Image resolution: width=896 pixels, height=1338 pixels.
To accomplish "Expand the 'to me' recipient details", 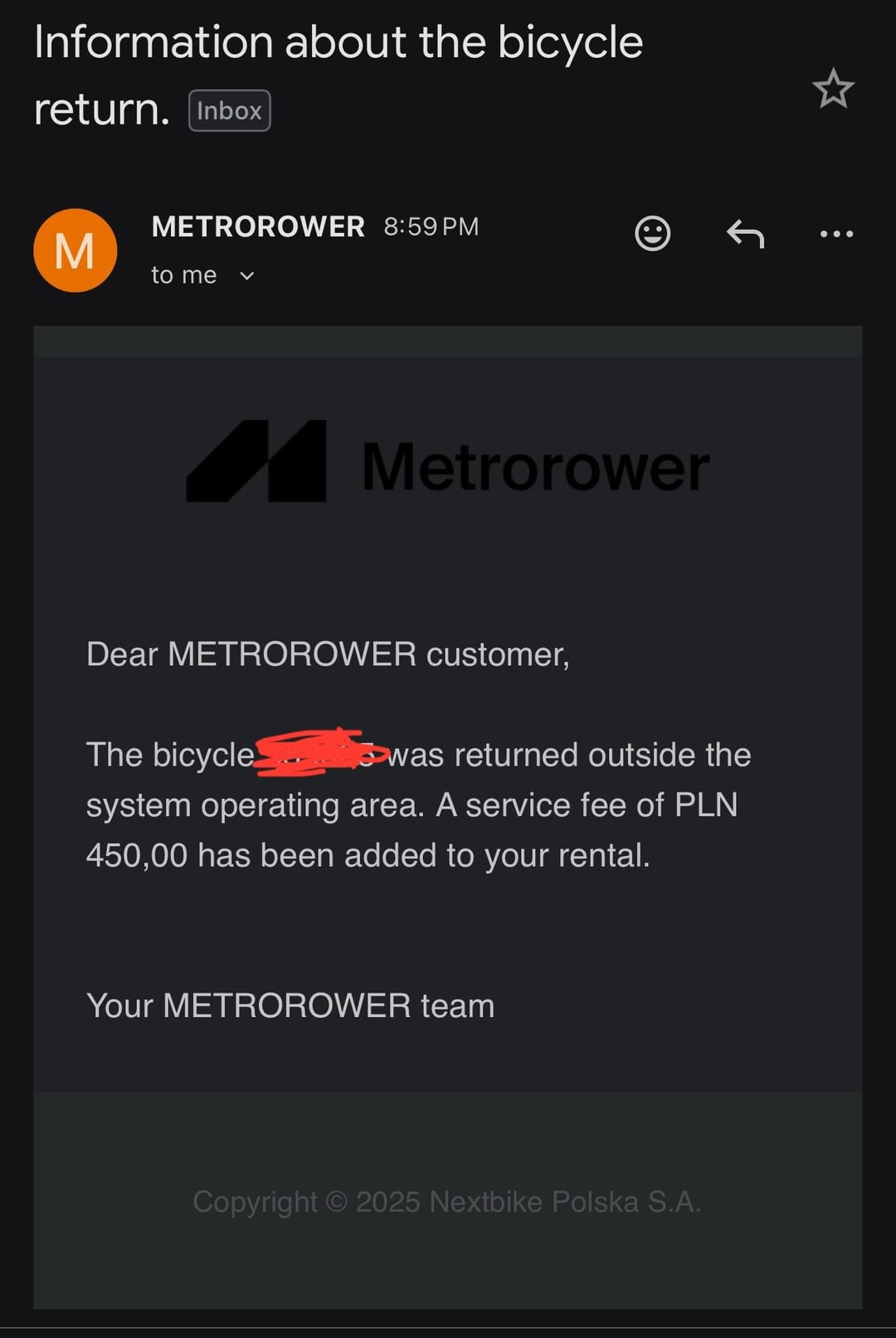I will tap(246, 275).
